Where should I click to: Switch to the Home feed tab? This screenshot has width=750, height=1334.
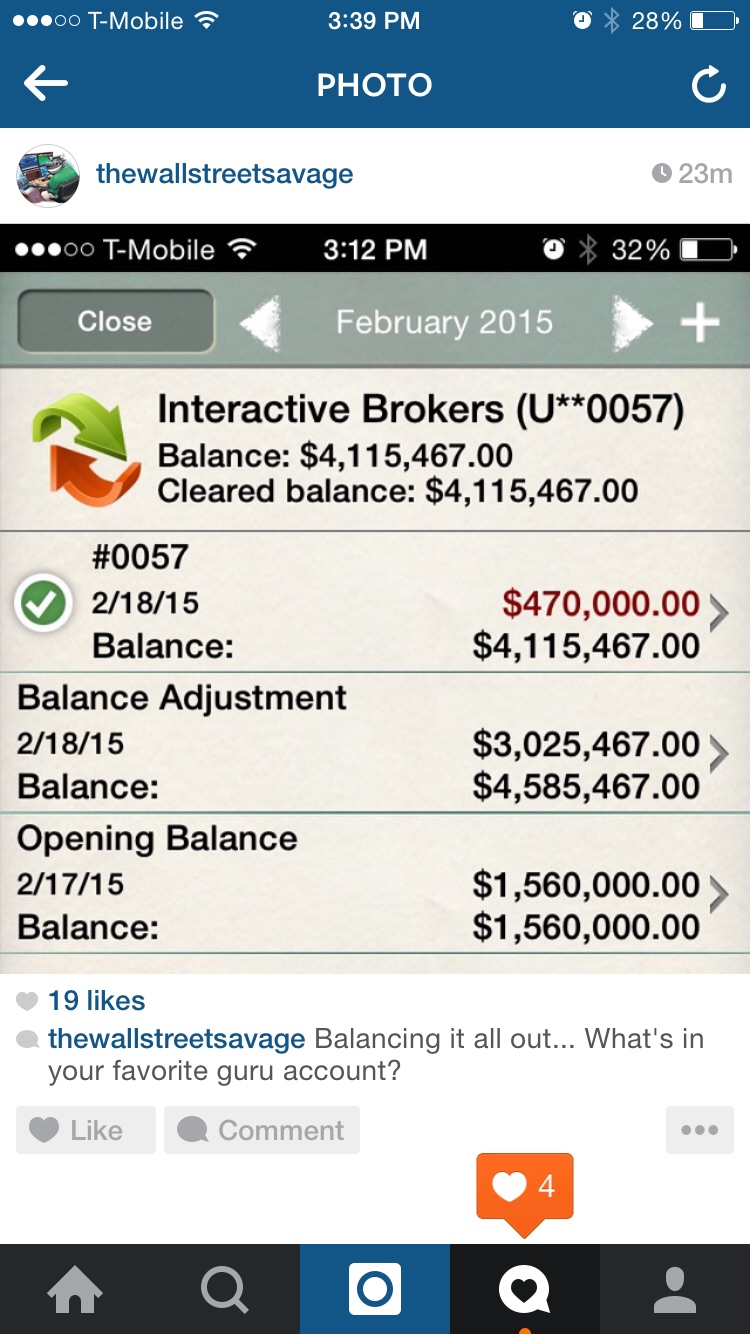(x=75, y=1290)
